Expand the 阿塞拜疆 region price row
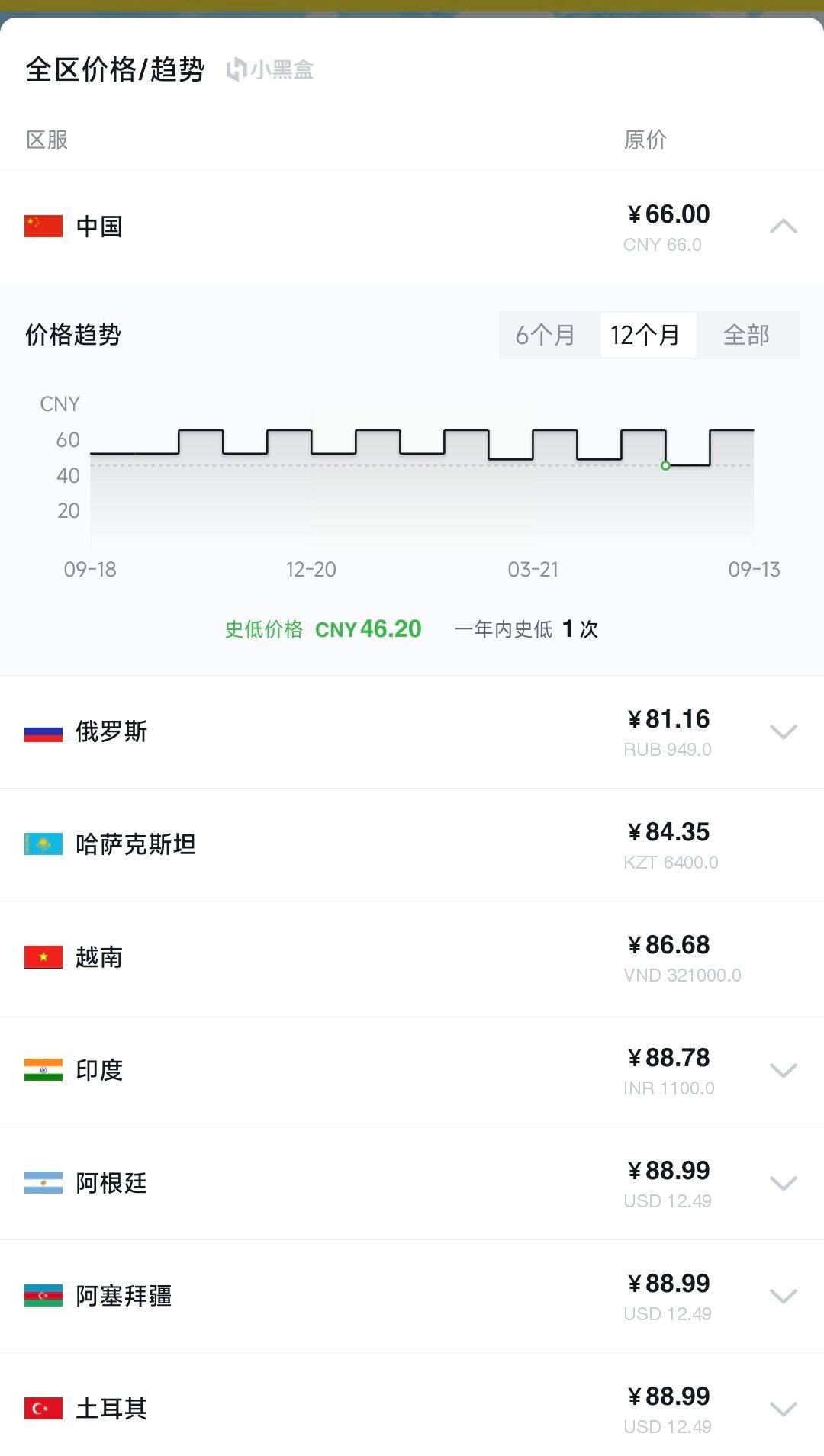The height and width of the screenshot is (1456, 824). click(783, 1296)
